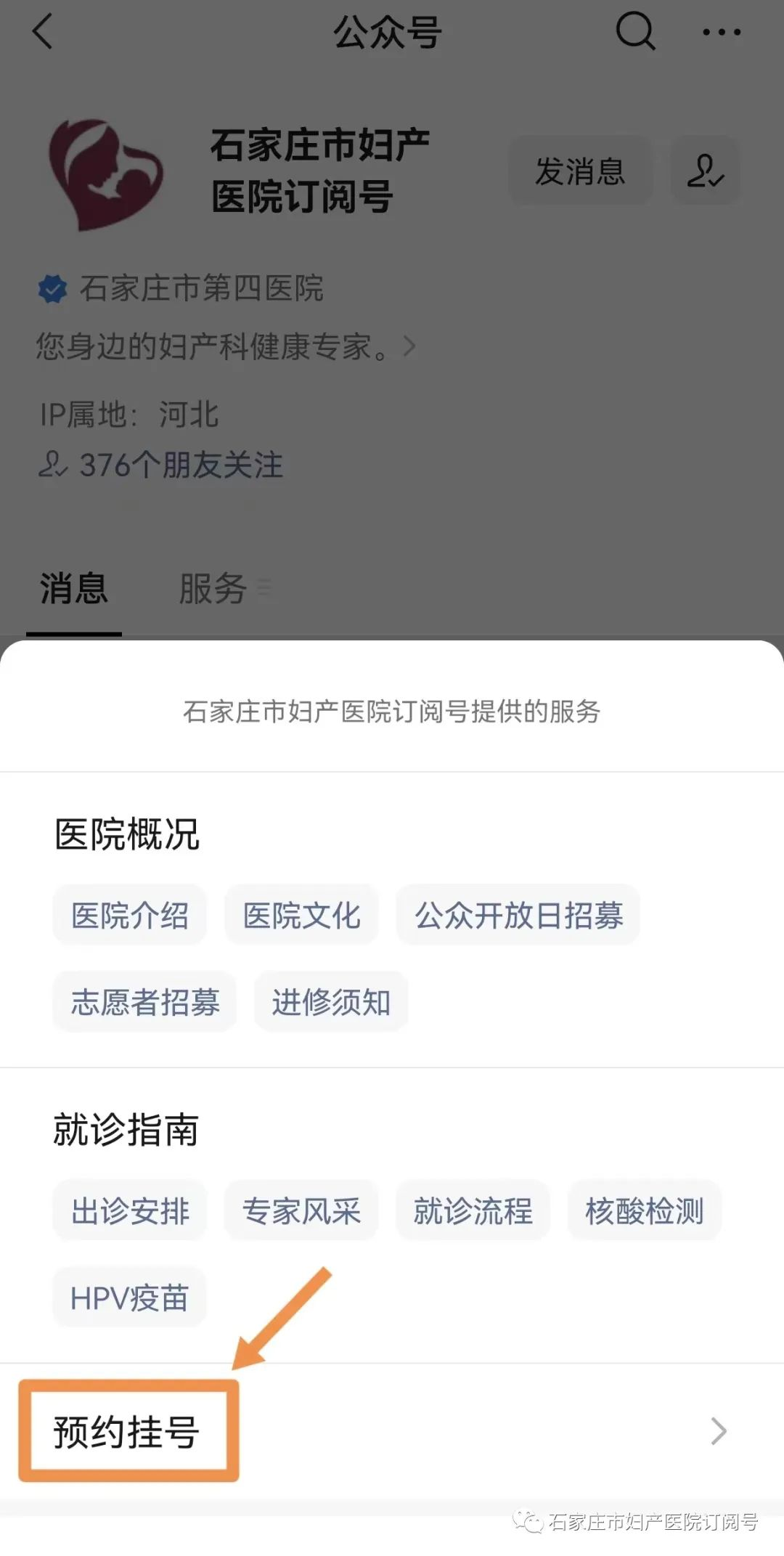Screen dimensions: 784x1556
Task: Open 专家风采
Action: pos(301,1210)
